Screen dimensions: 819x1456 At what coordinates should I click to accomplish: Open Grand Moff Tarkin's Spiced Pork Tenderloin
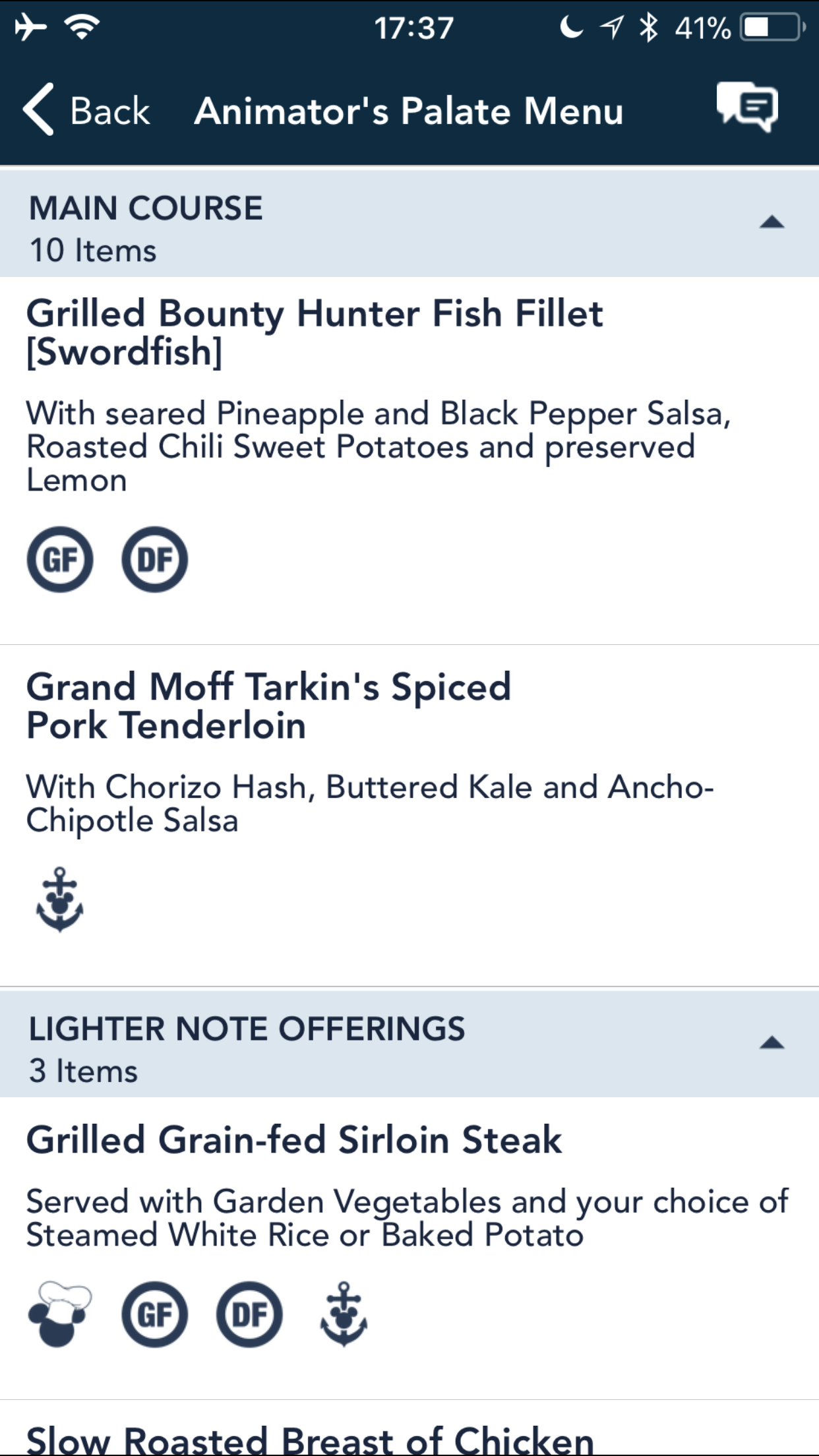[268, 706]
